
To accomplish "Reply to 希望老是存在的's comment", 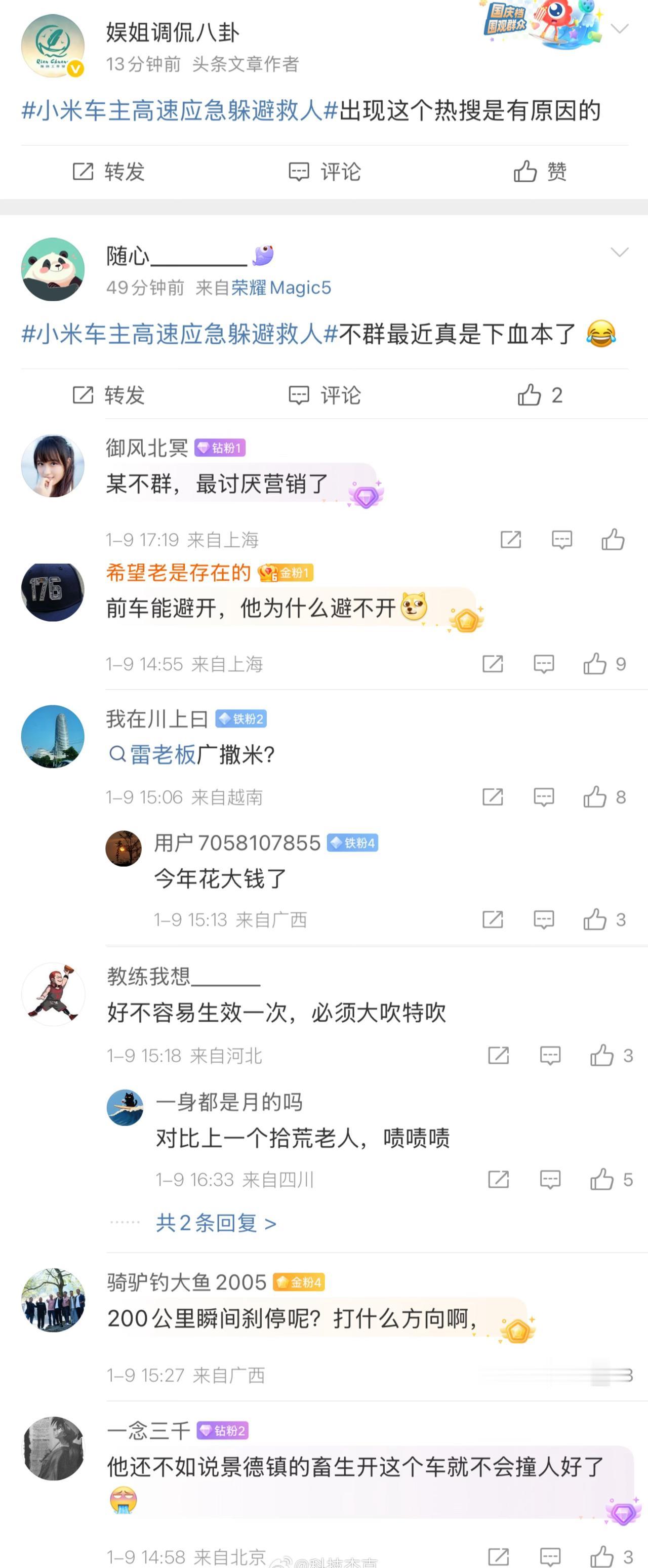I will tap(543, 663).
